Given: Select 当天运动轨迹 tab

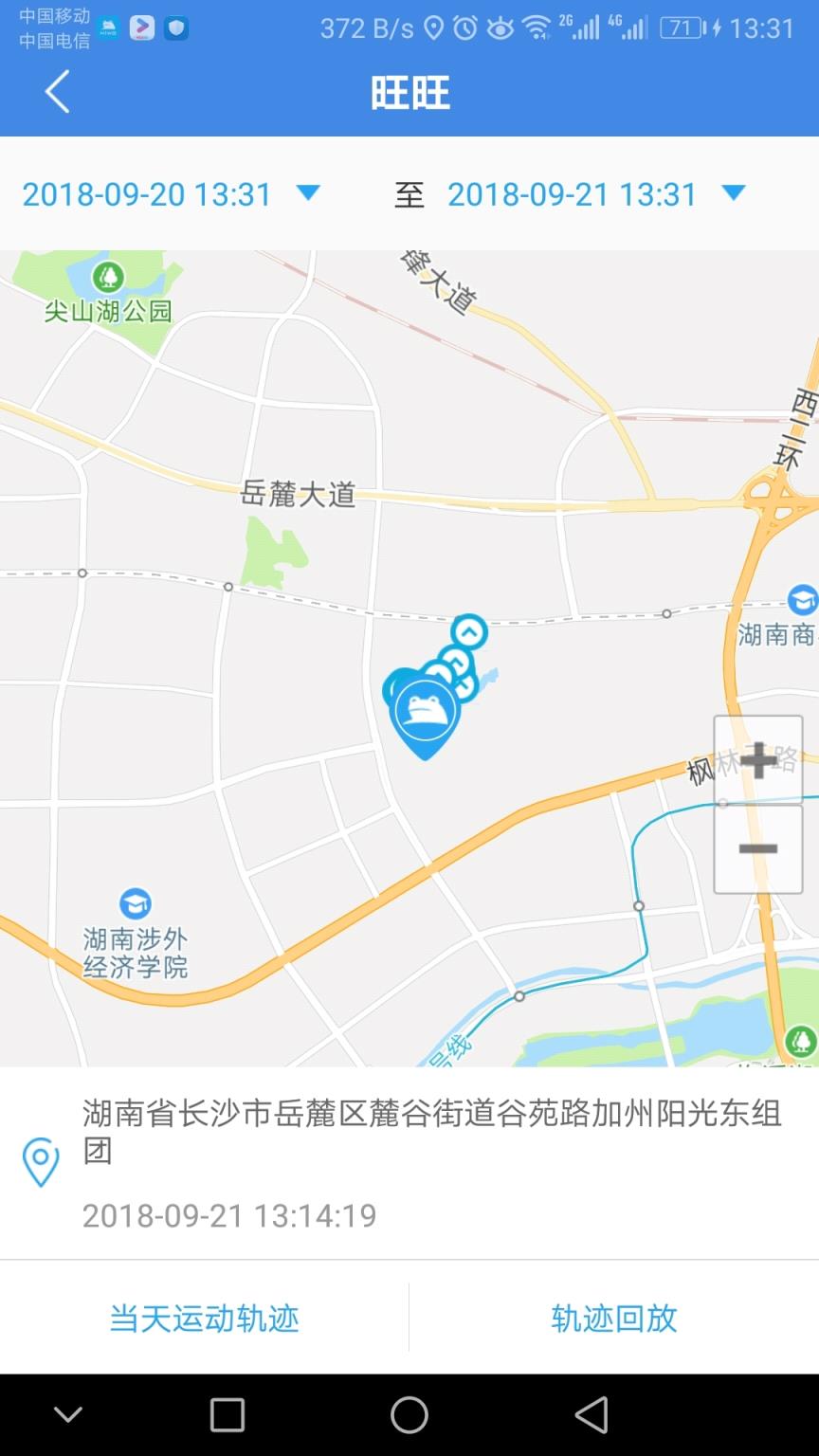Looking at the screenshot, I should click(204, 1318).
